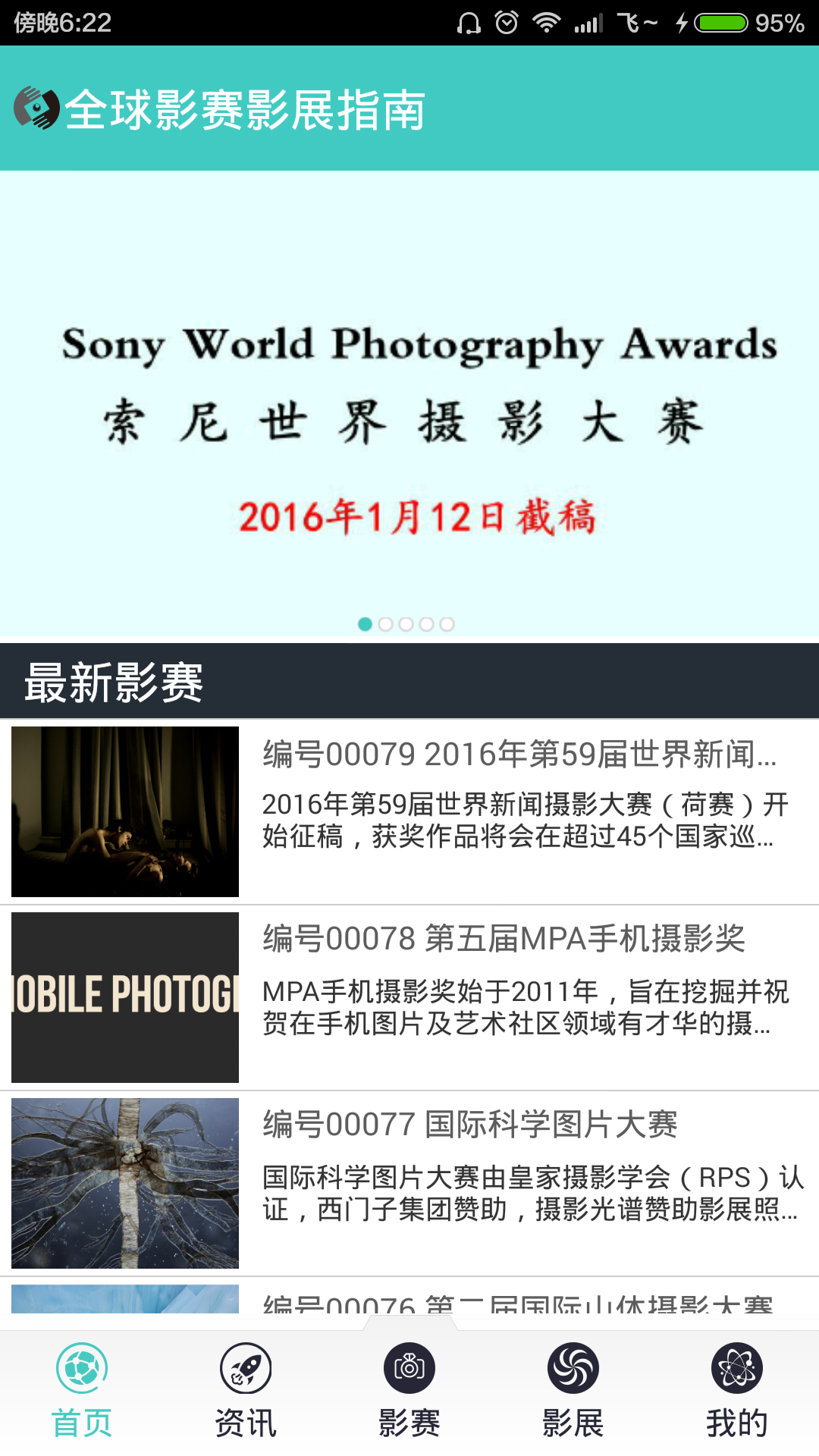This screenshot has height=1456, width=819.
Task: Switch to the 影展 tab
Action: (573, 1392)
